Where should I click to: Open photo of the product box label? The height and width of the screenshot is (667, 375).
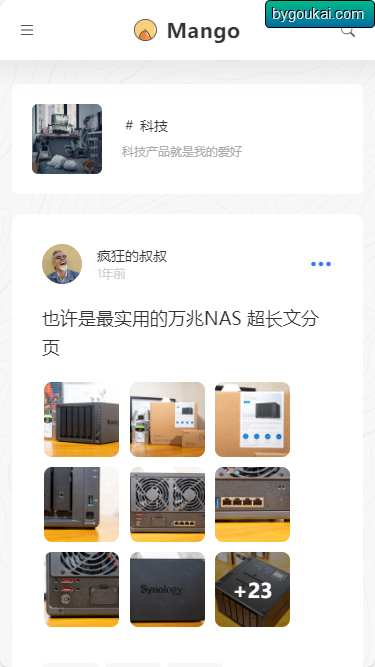(253, 419)
